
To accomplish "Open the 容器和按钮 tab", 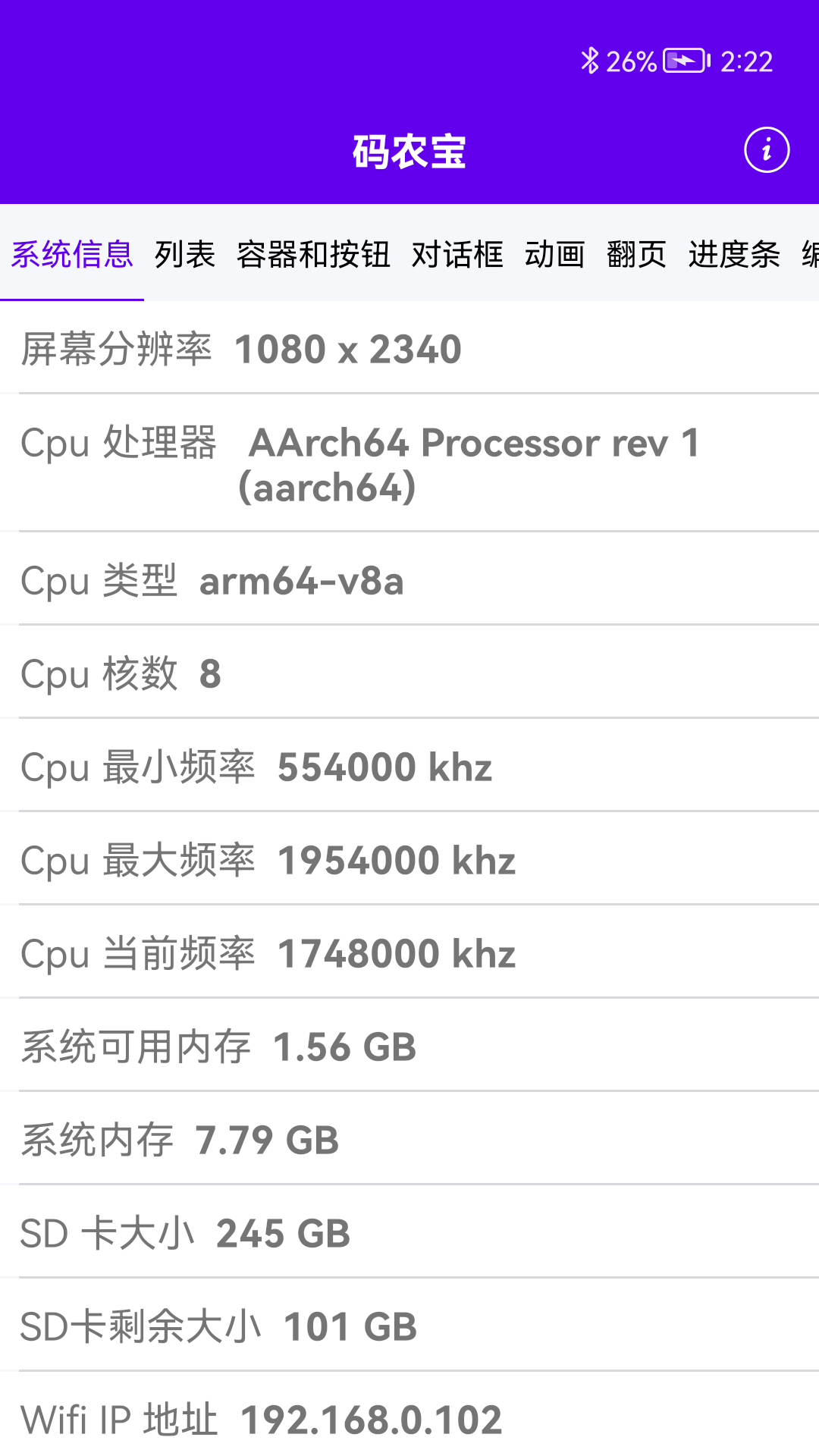I will coord(313,253).
